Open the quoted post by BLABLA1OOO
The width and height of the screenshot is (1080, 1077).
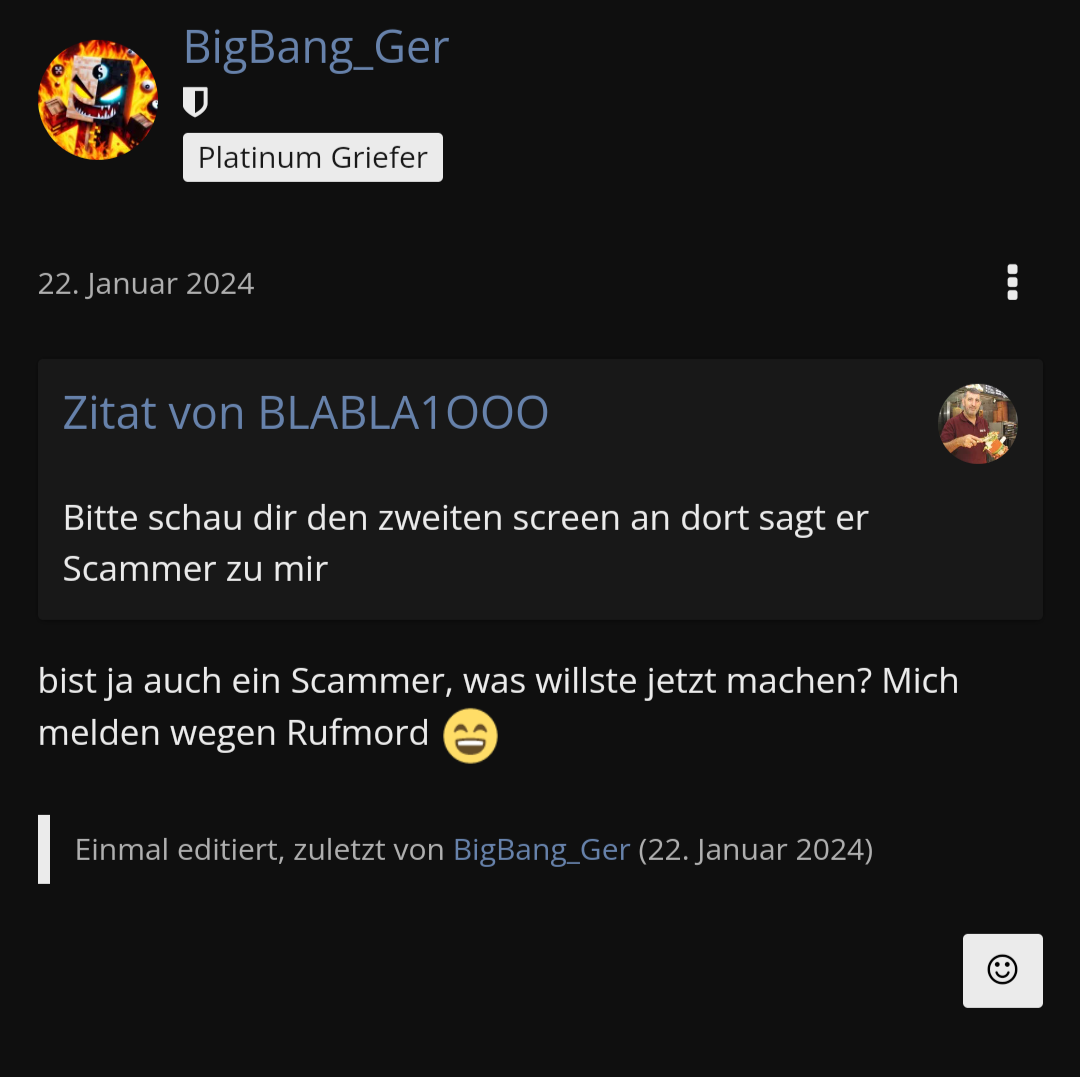tap(306, 412)
